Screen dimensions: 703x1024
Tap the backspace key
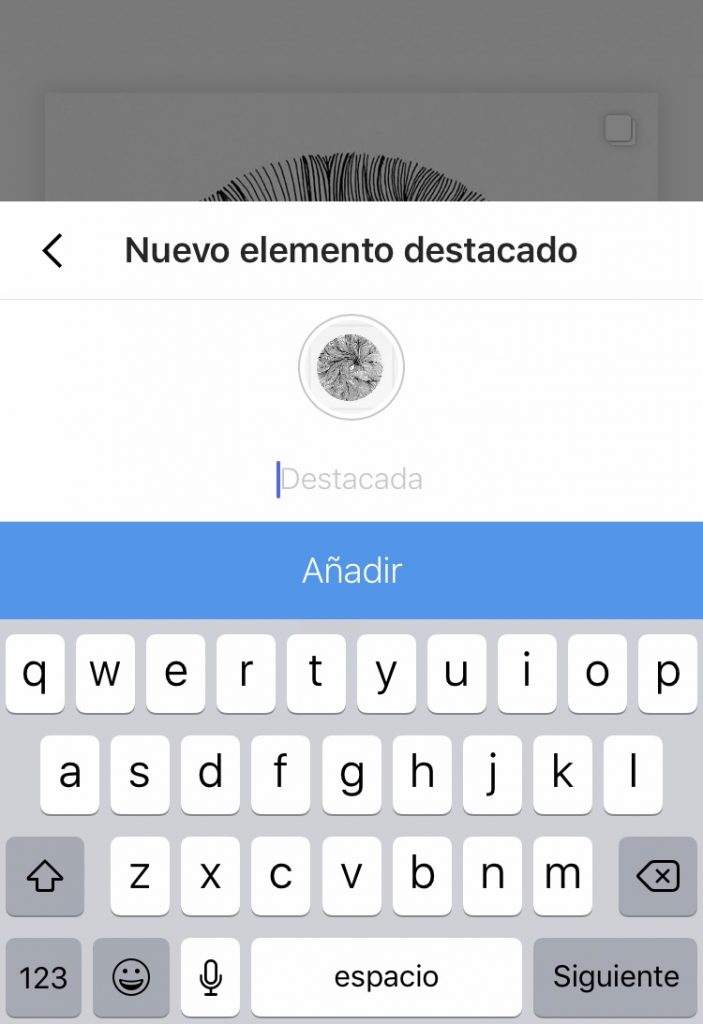(657, 876)
